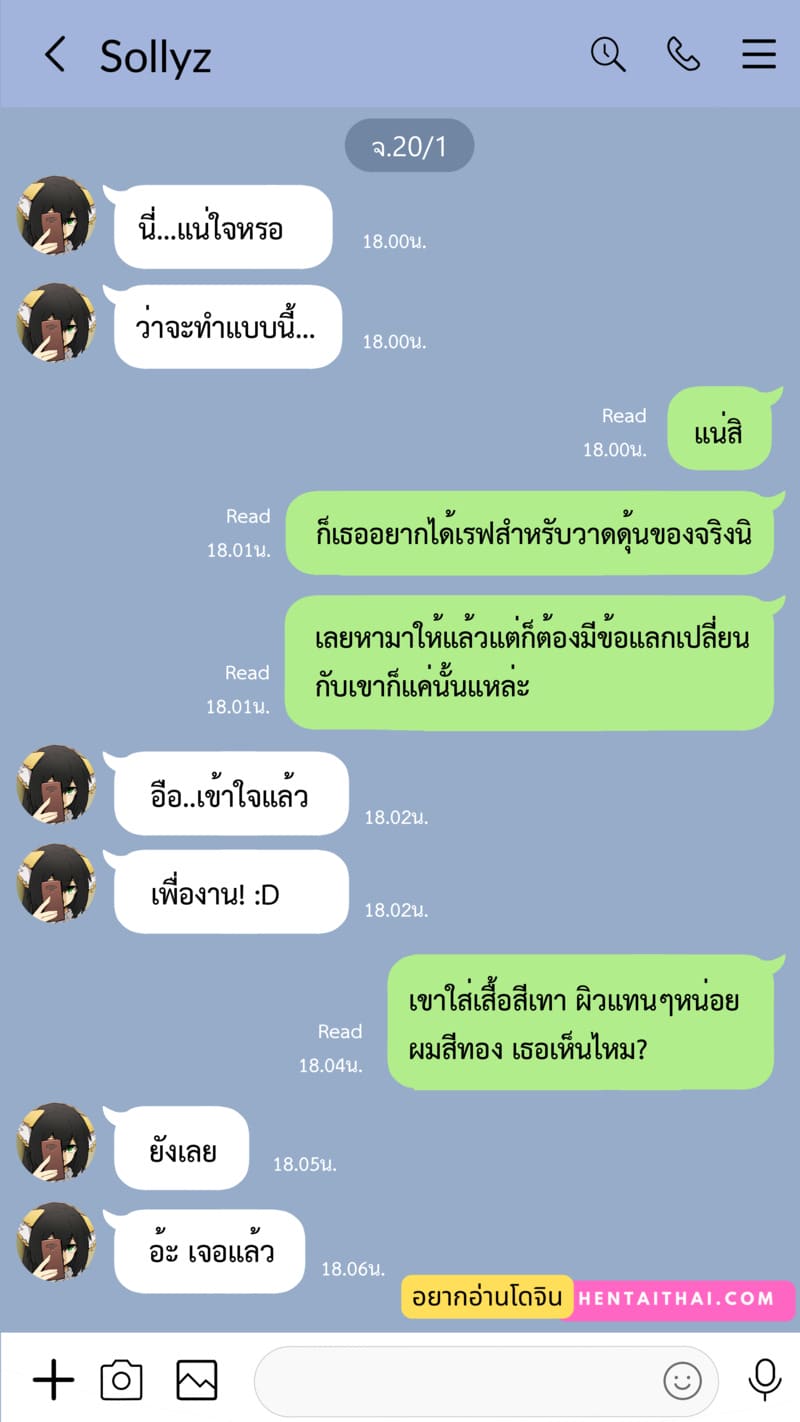This screenshot has height=1422, width=800.
Task: Tap the message input field to type
Action: point(450,1380)
